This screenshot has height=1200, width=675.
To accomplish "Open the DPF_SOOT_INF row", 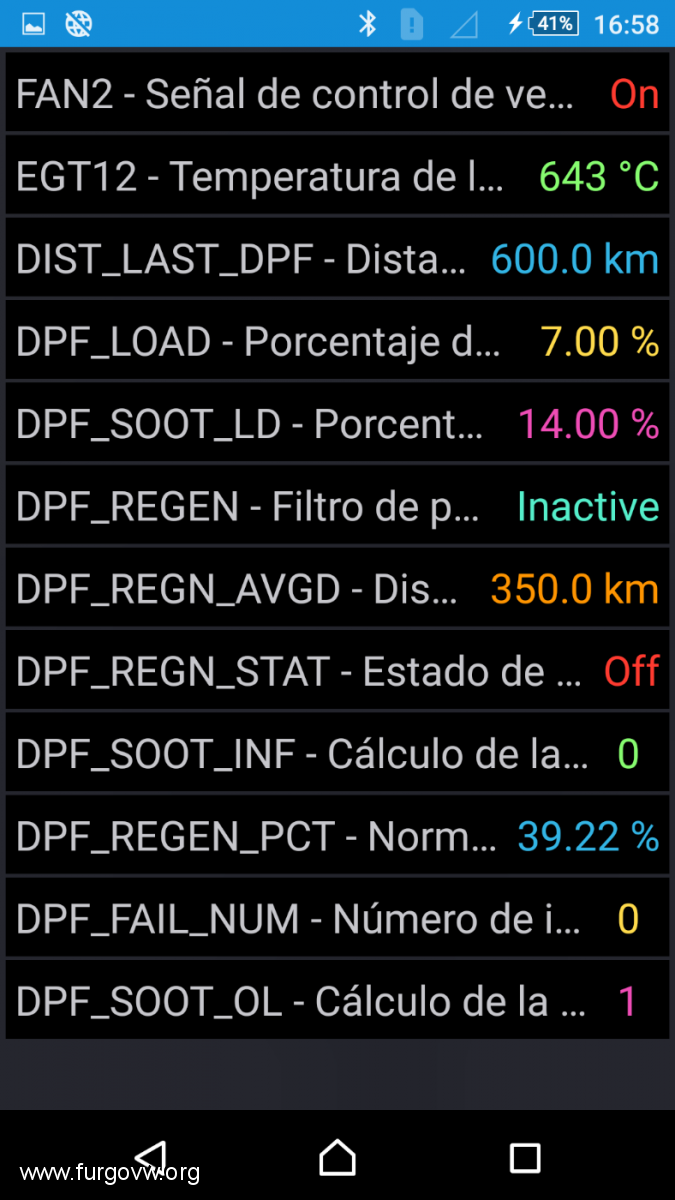I will tap(337, 754).
